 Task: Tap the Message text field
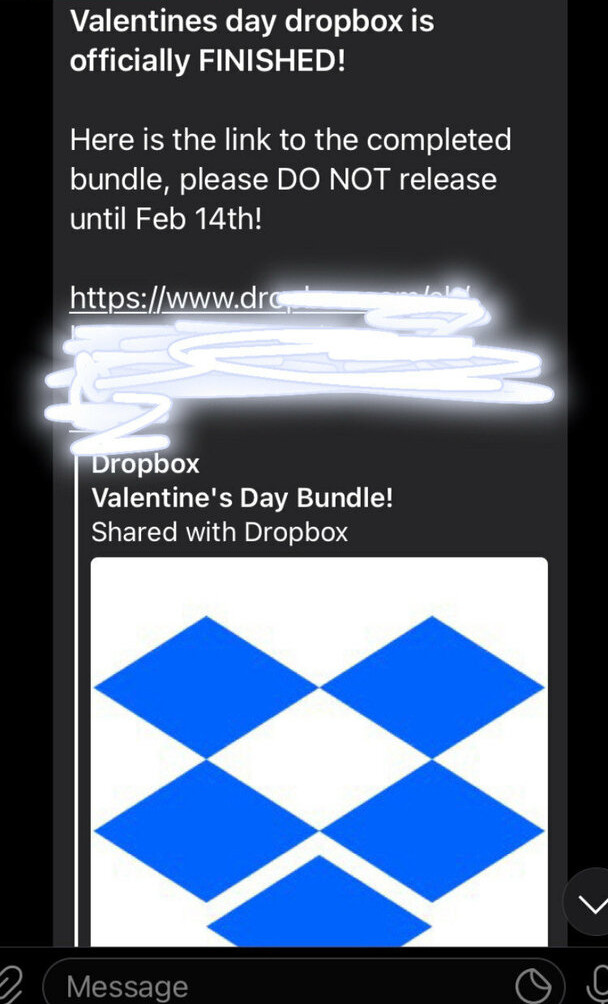pos(280,987)
